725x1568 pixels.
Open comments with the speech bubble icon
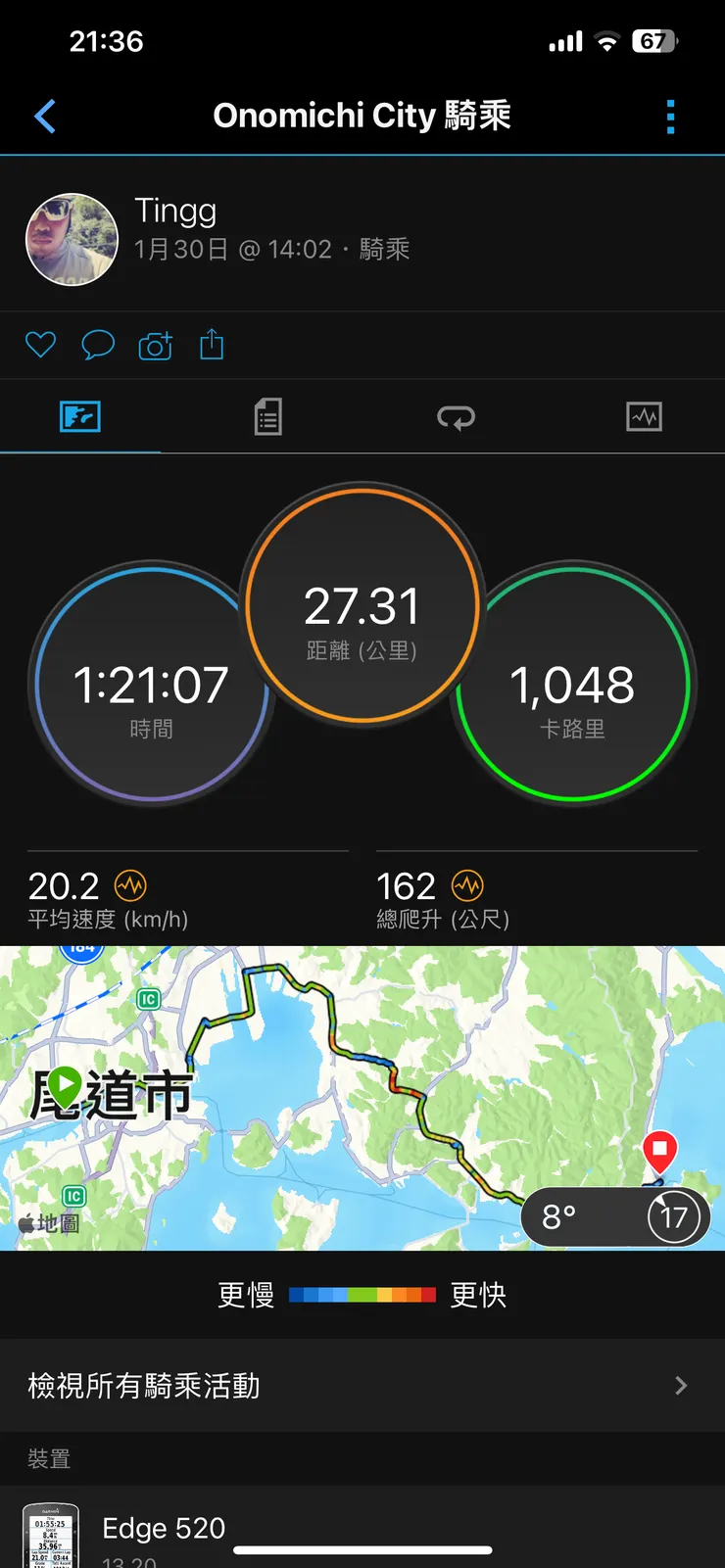(98, 345)
